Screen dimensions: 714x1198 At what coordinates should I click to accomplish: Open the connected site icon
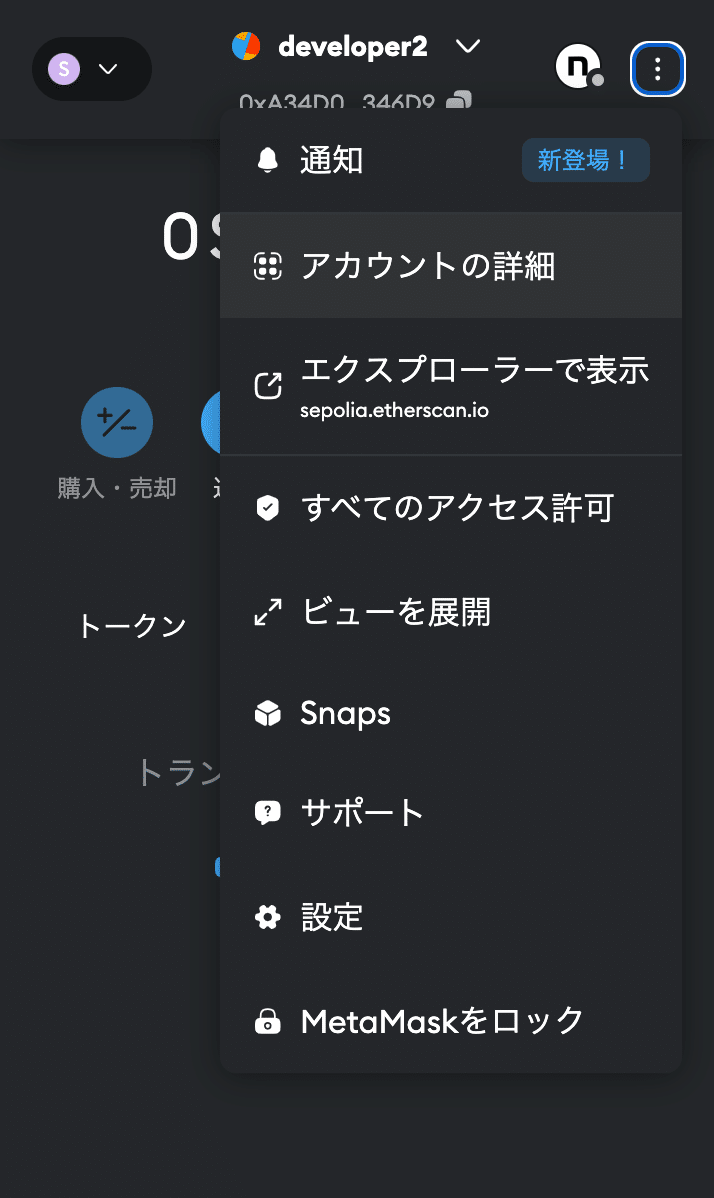[579, 67]
